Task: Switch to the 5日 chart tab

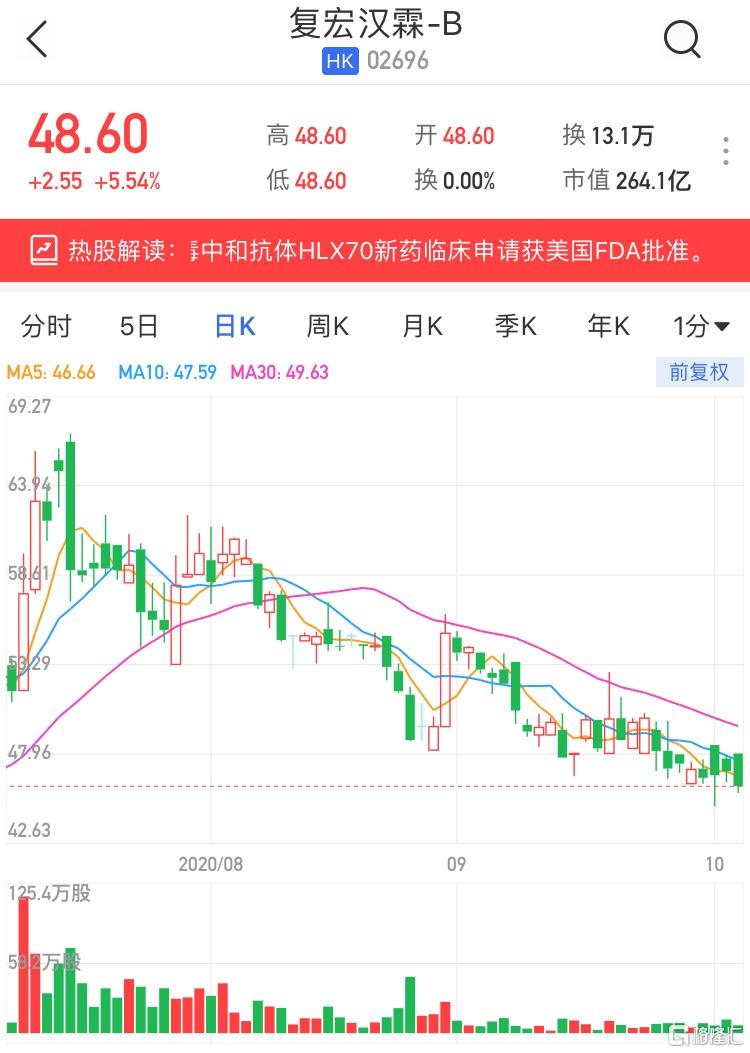Action: (139, 326)
